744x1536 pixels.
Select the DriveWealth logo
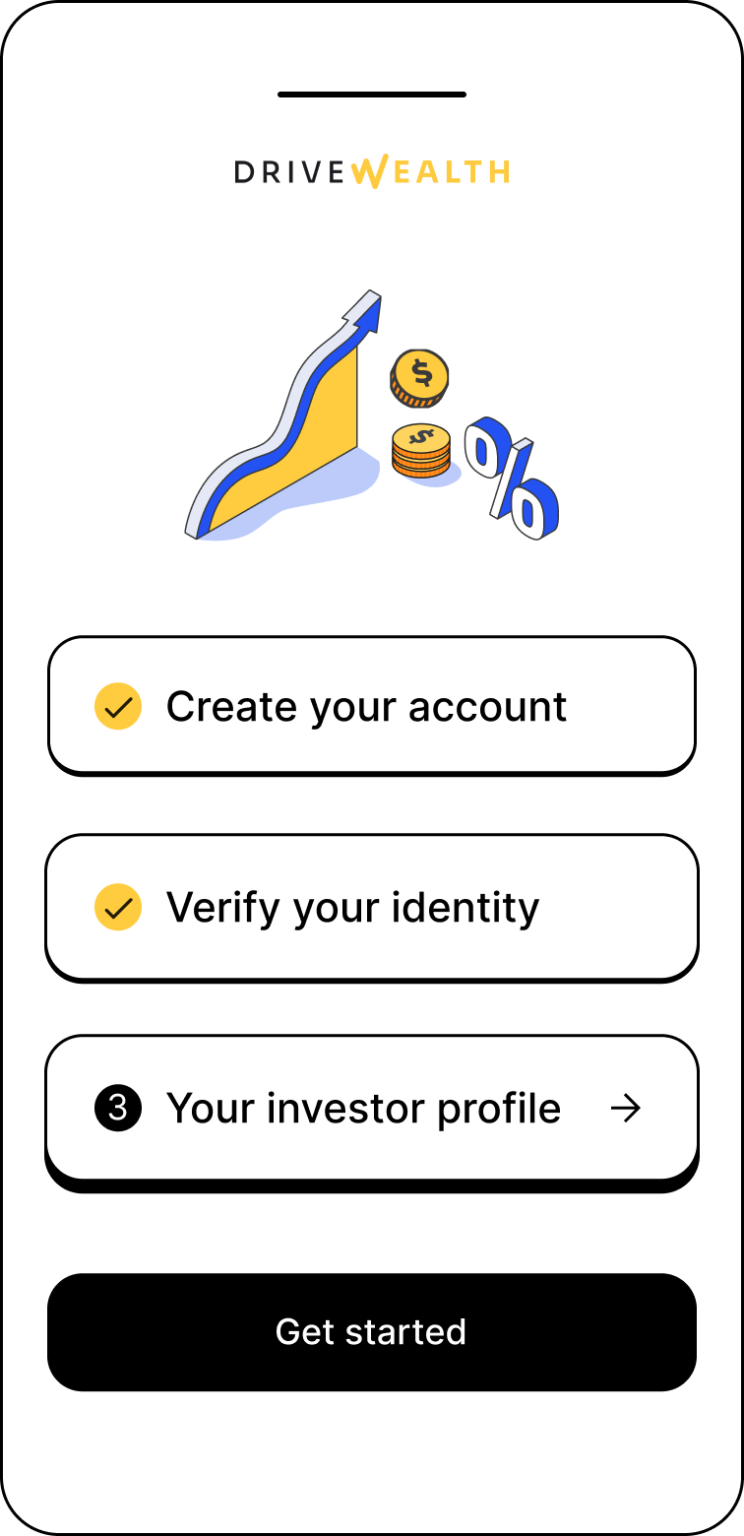click(371, 172)
